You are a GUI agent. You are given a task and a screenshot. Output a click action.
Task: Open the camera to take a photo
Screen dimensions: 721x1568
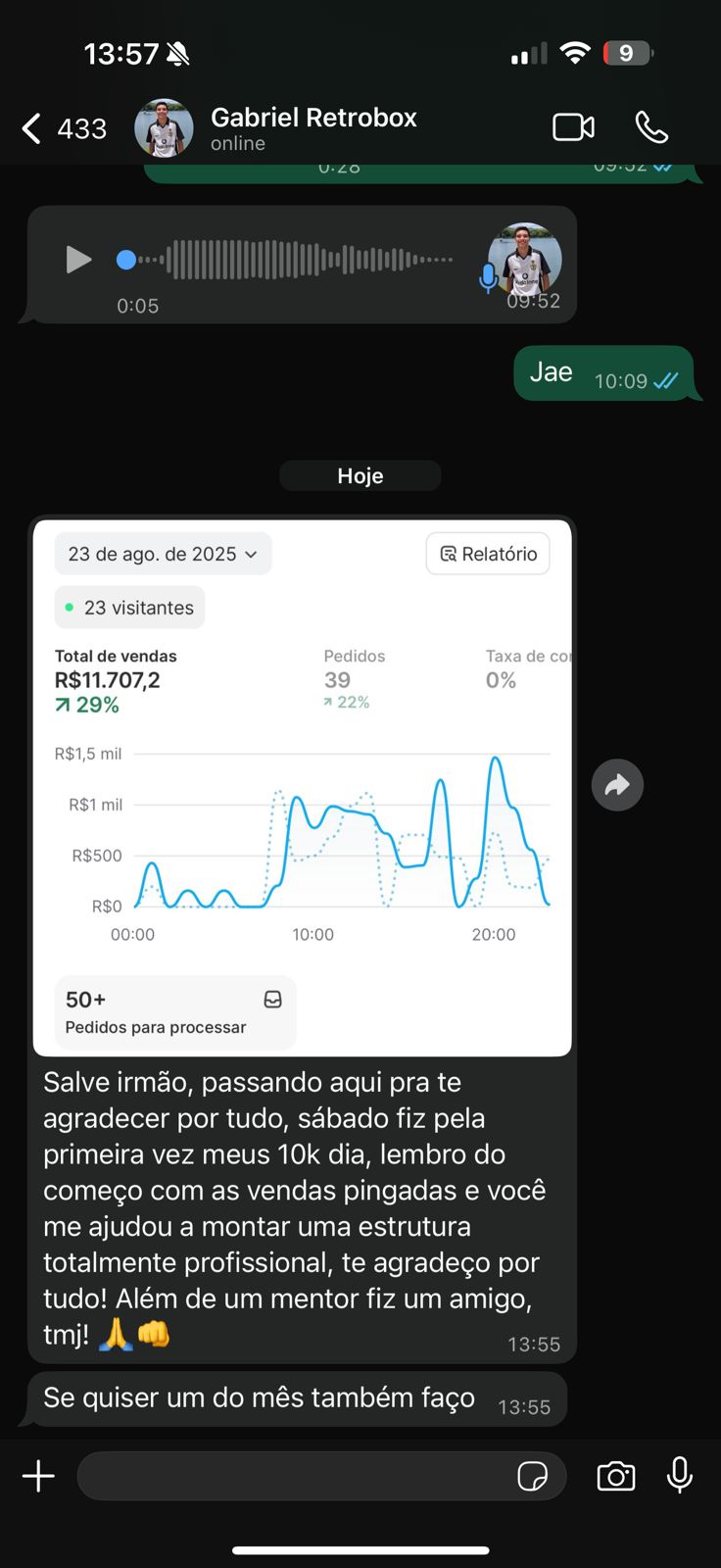[615, 1476]
